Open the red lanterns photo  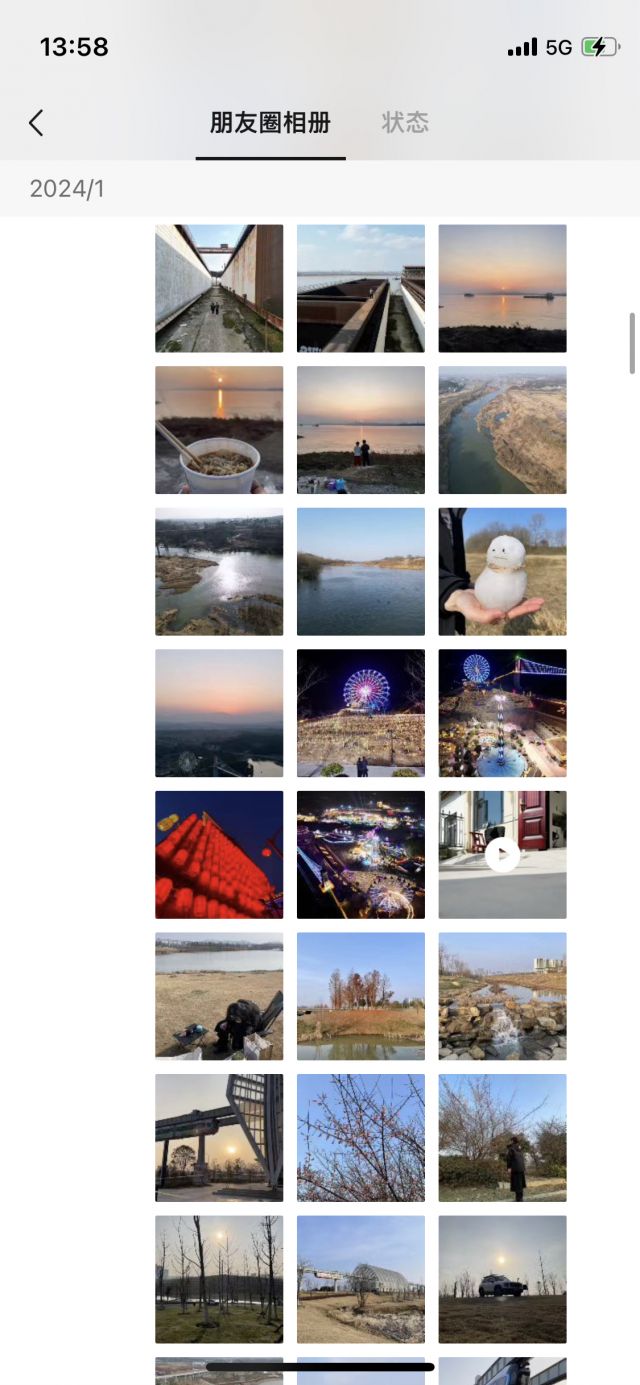(219, 855)
